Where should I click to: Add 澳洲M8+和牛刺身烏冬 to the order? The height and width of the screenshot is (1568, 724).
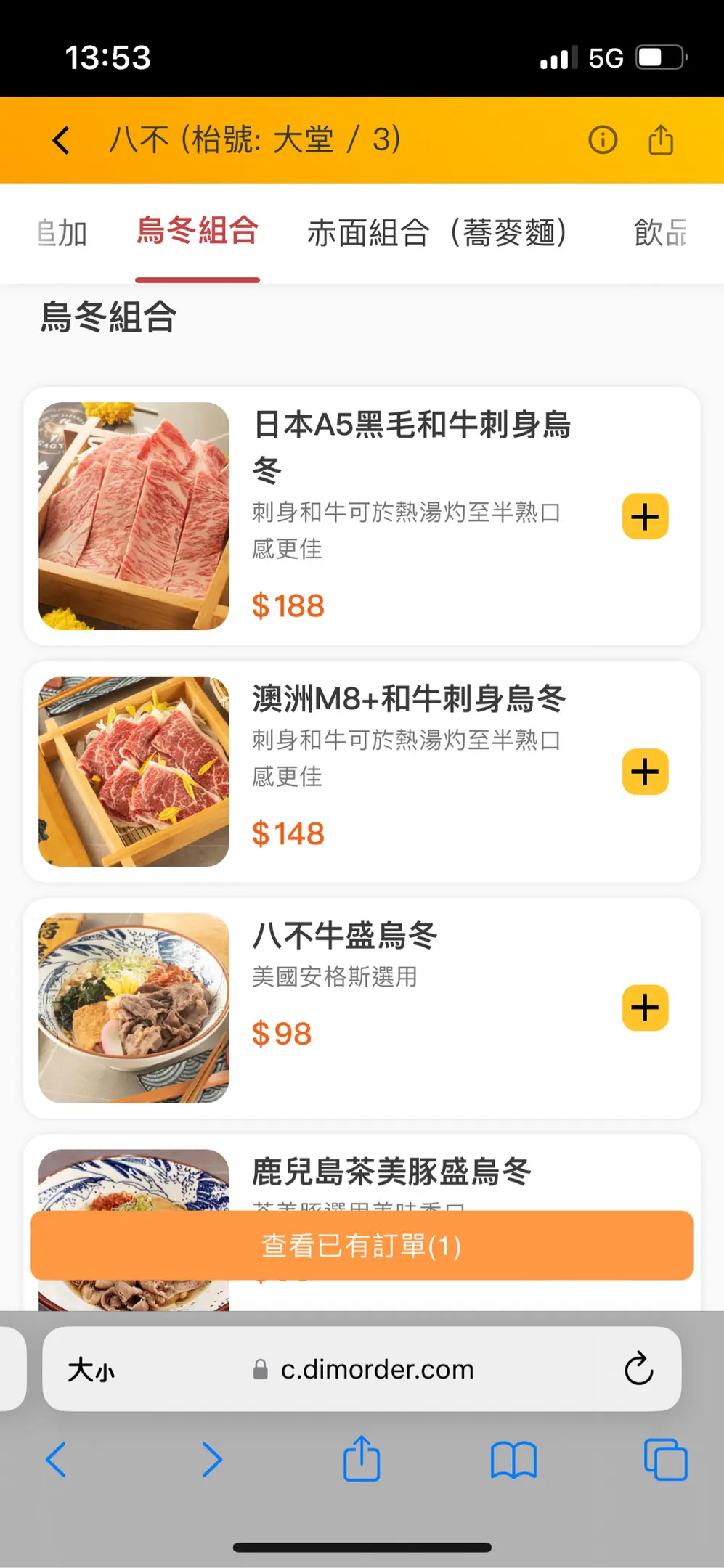tap(645, 772)
